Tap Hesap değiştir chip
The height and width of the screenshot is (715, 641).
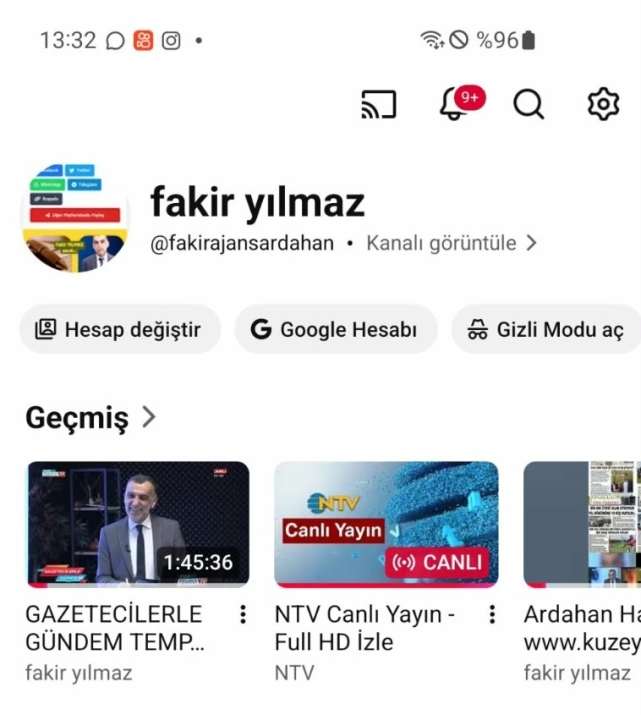tap(119, 330)
